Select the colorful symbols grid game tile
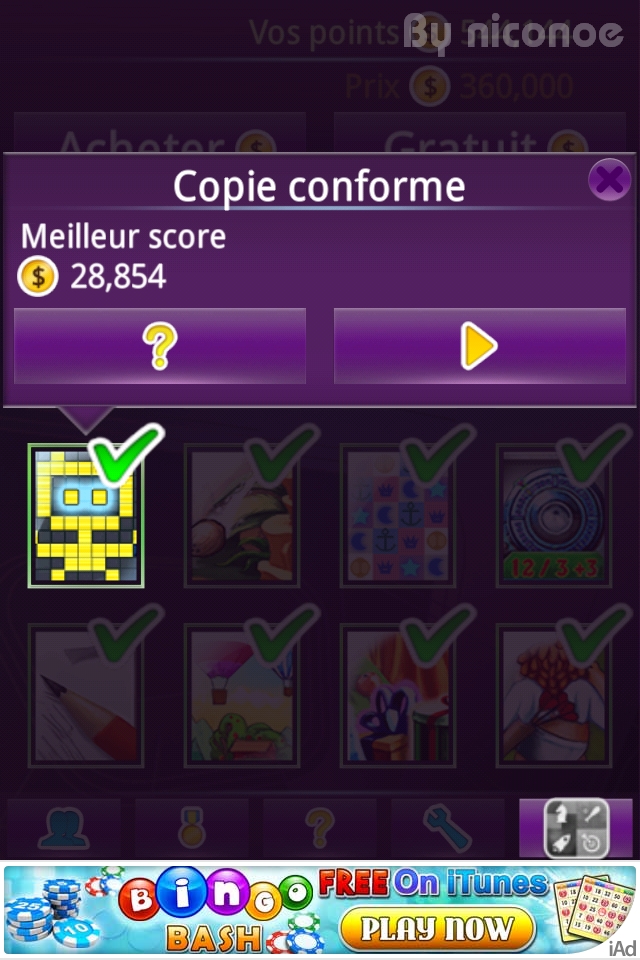The image size is (640, 960). (398, 516)
